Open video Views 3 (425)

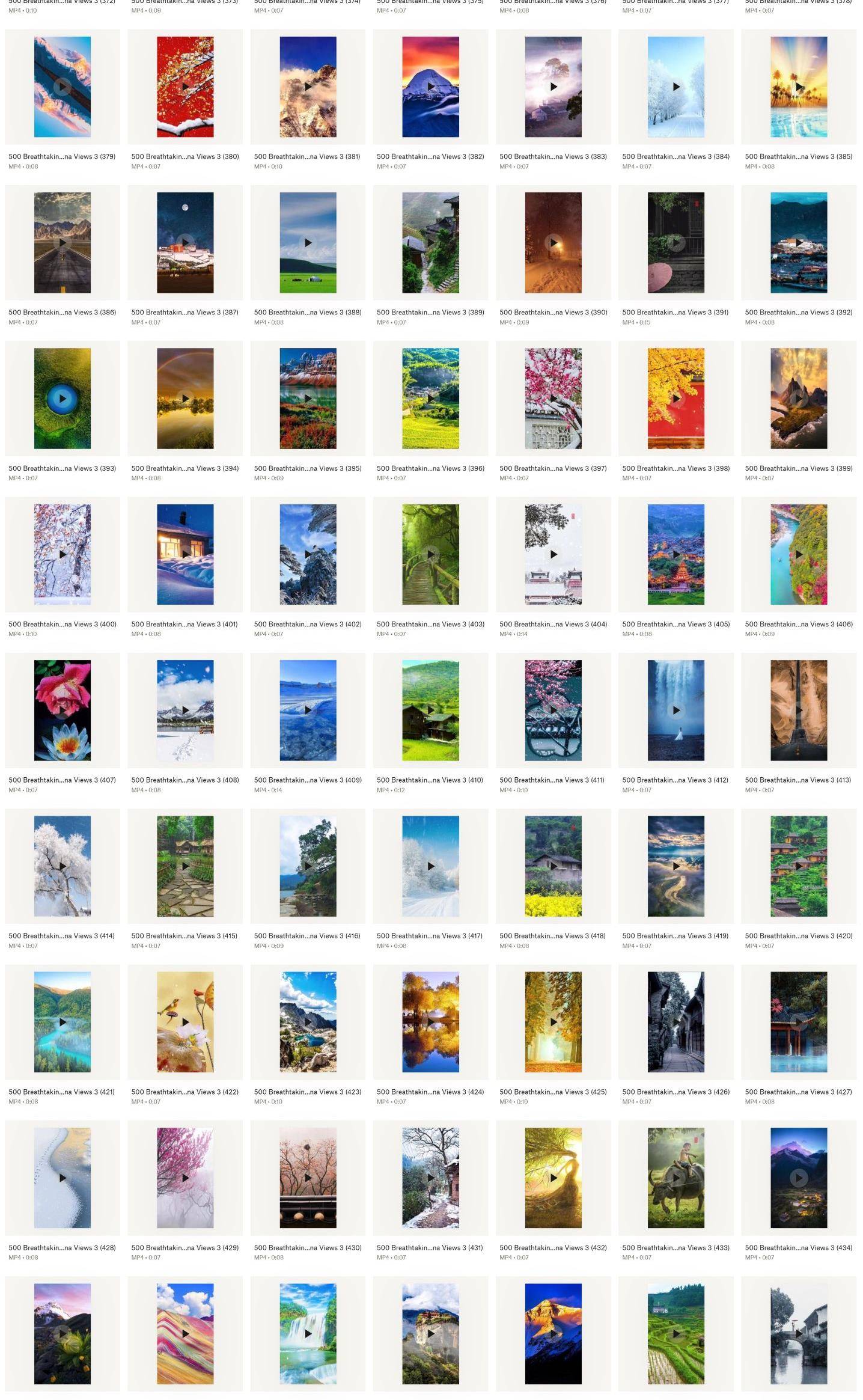click(553, 1021)
